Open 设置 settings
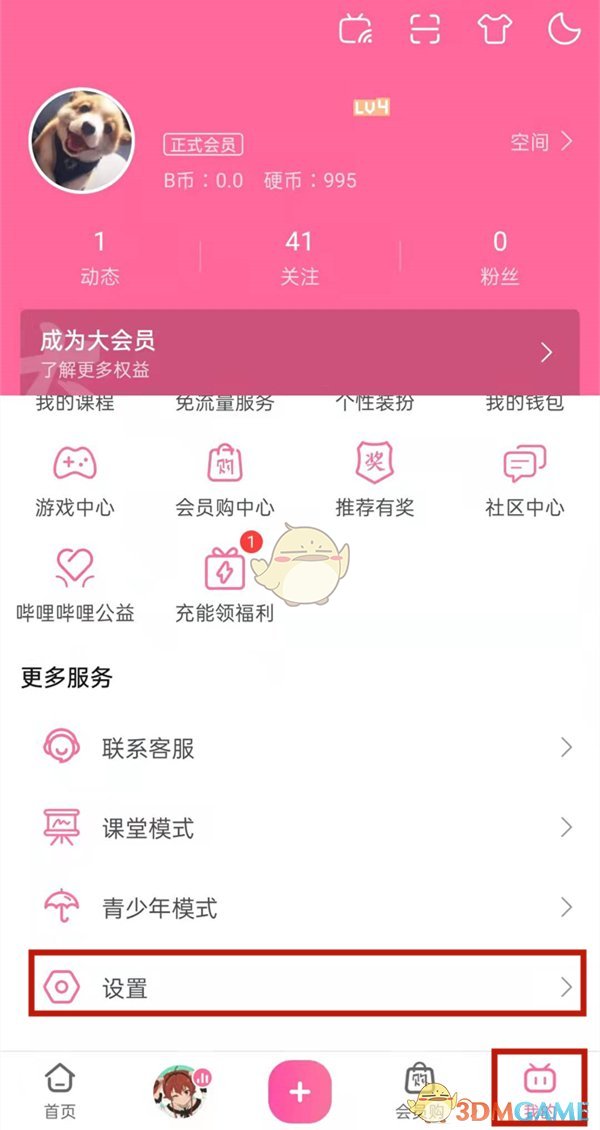This screenshot has height=1130, width=600. point(300,988)
